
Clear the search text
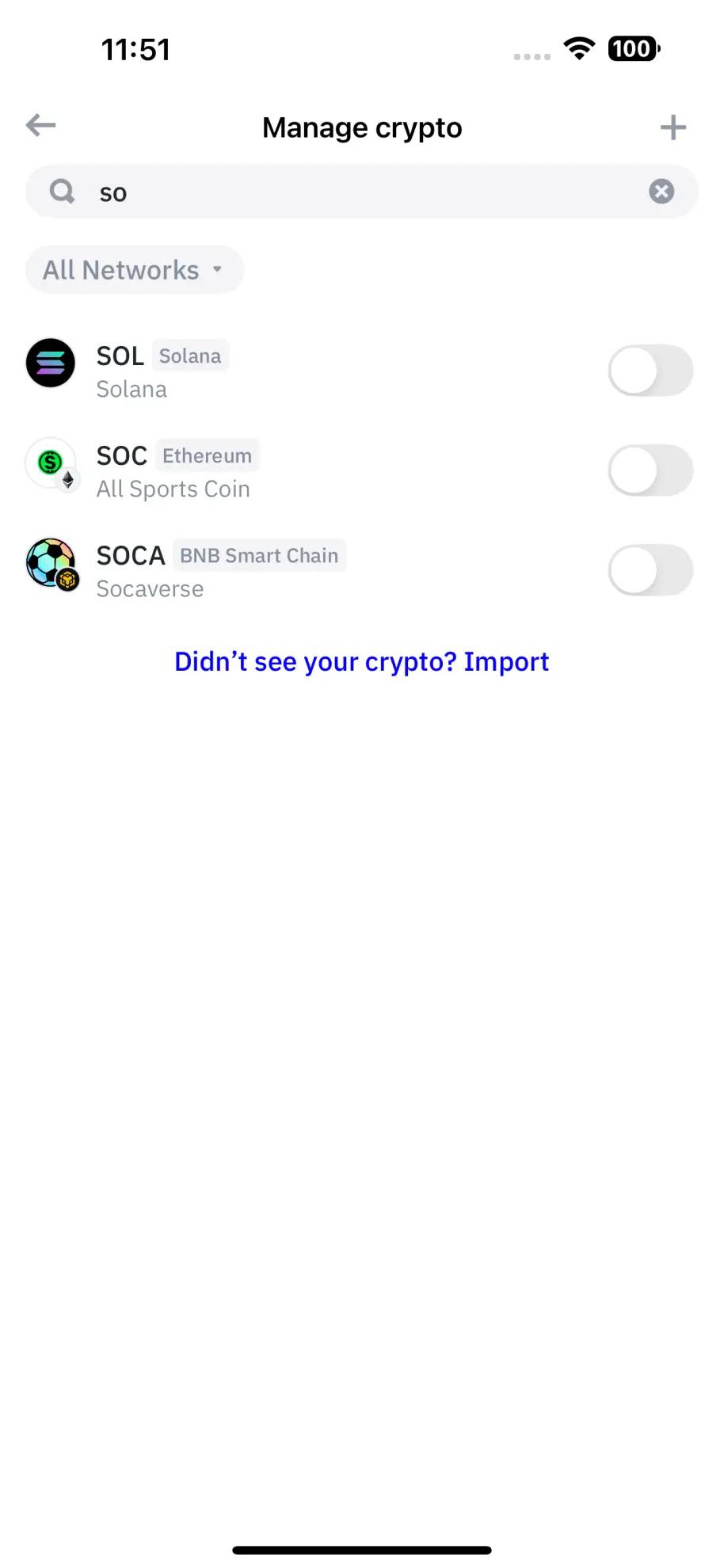coord(661,192)
